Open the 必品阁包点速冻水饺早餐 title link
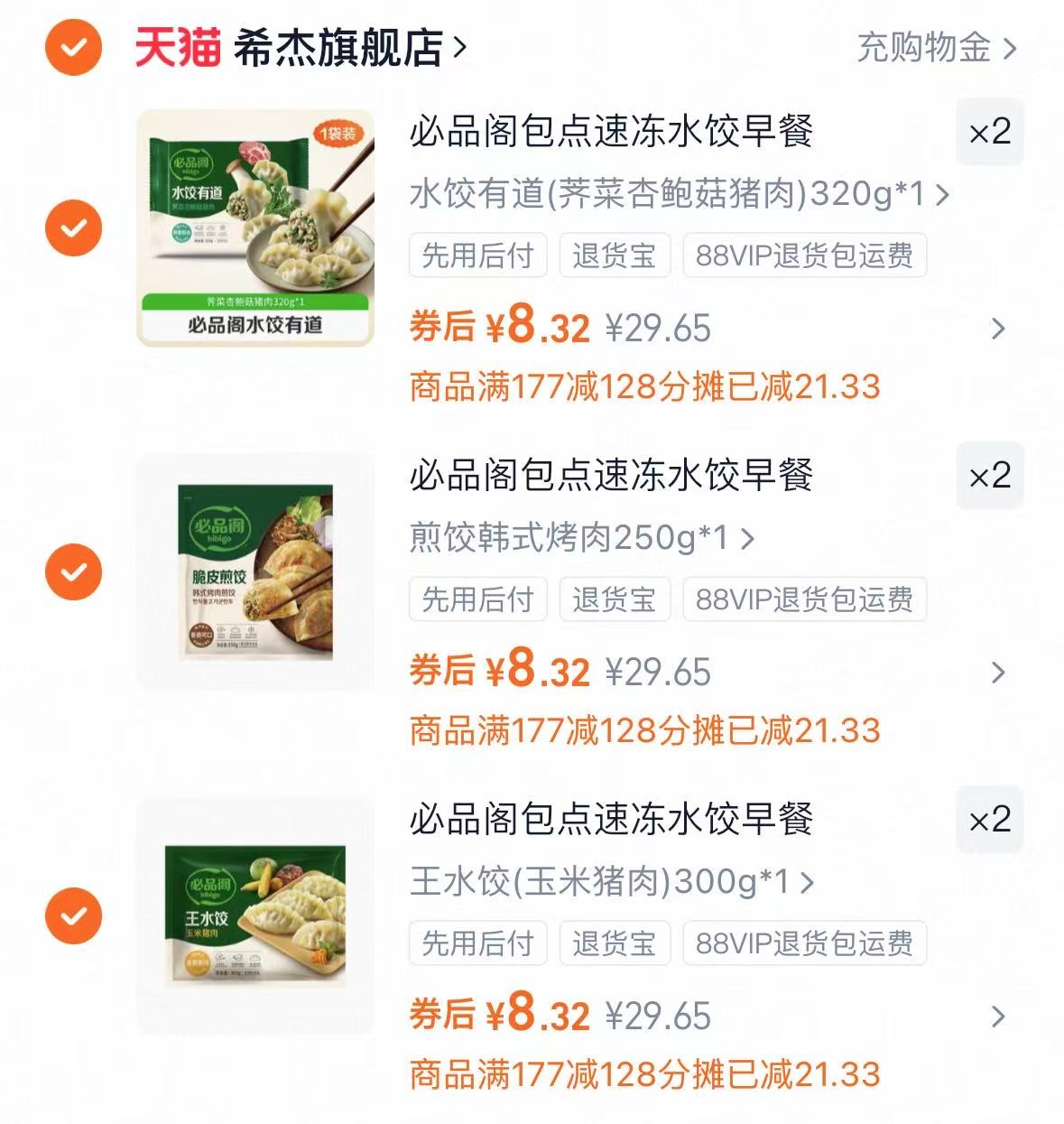 pos(612,132)
